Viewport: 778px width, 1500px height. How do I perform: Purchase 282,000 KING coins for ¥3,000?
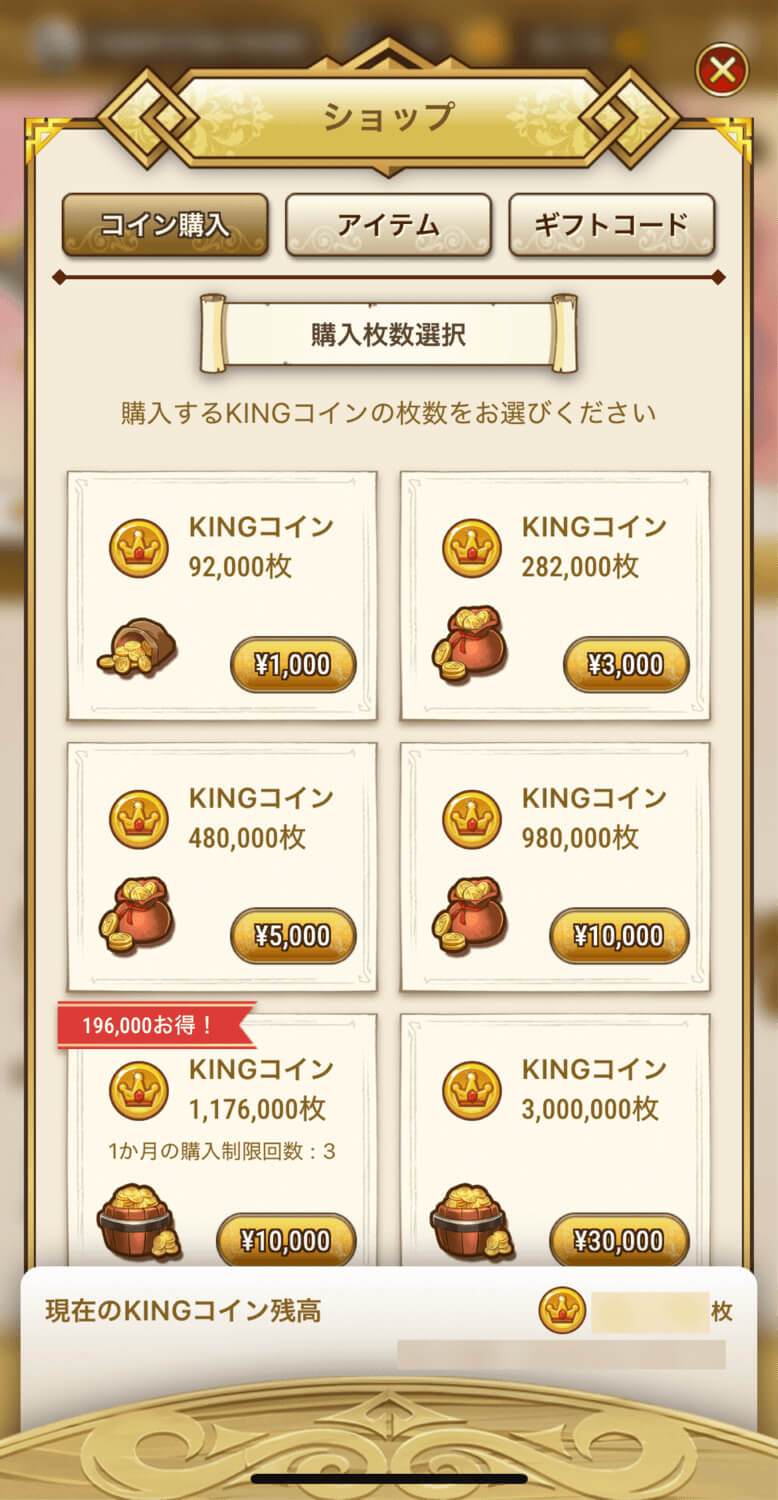[x=626, y=665]
